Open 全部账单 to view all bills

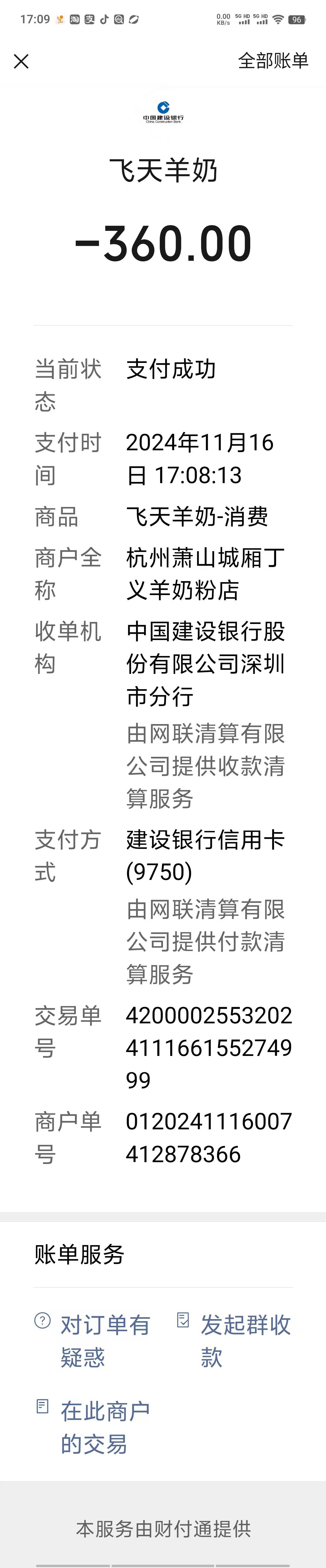[x=273, y=61]
